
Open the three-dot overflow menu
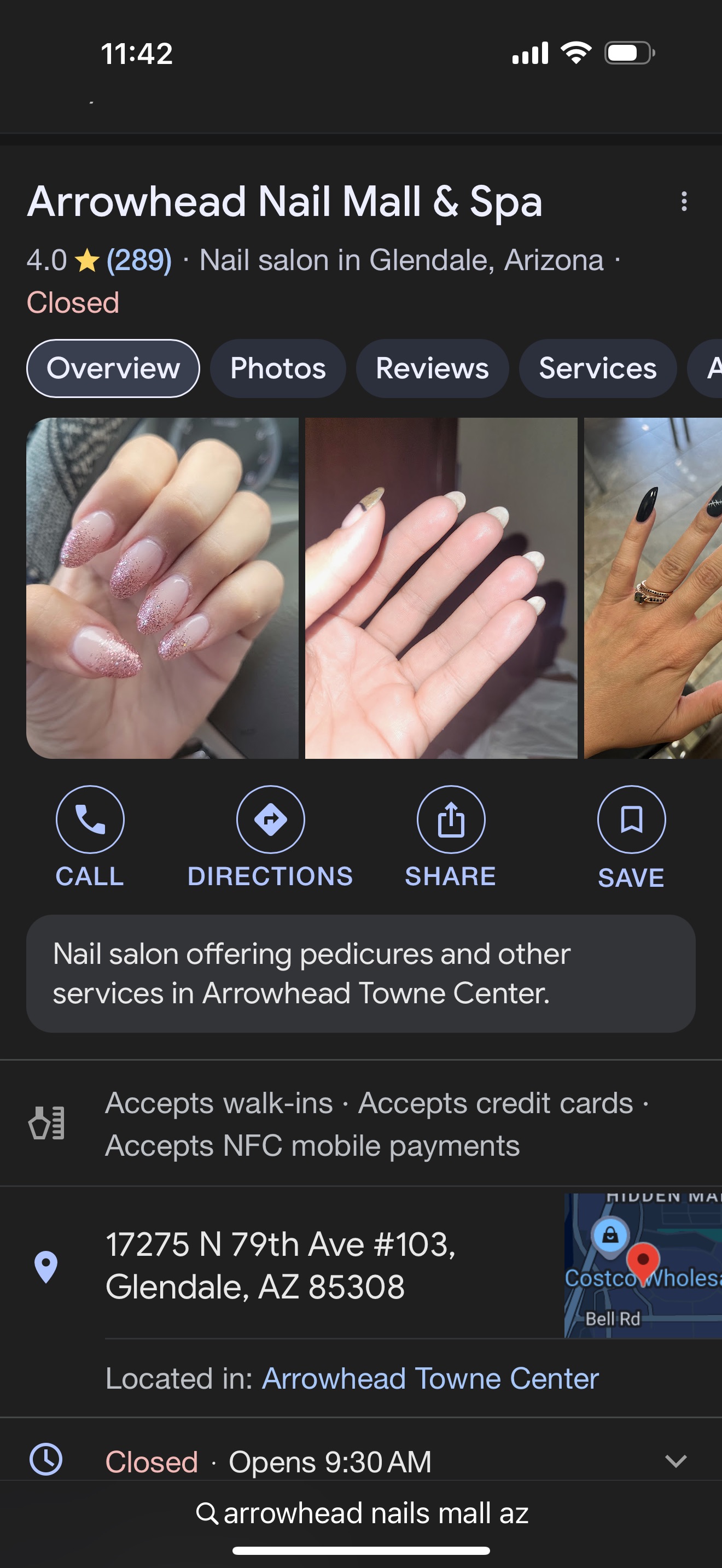click(x=684, y=202)
